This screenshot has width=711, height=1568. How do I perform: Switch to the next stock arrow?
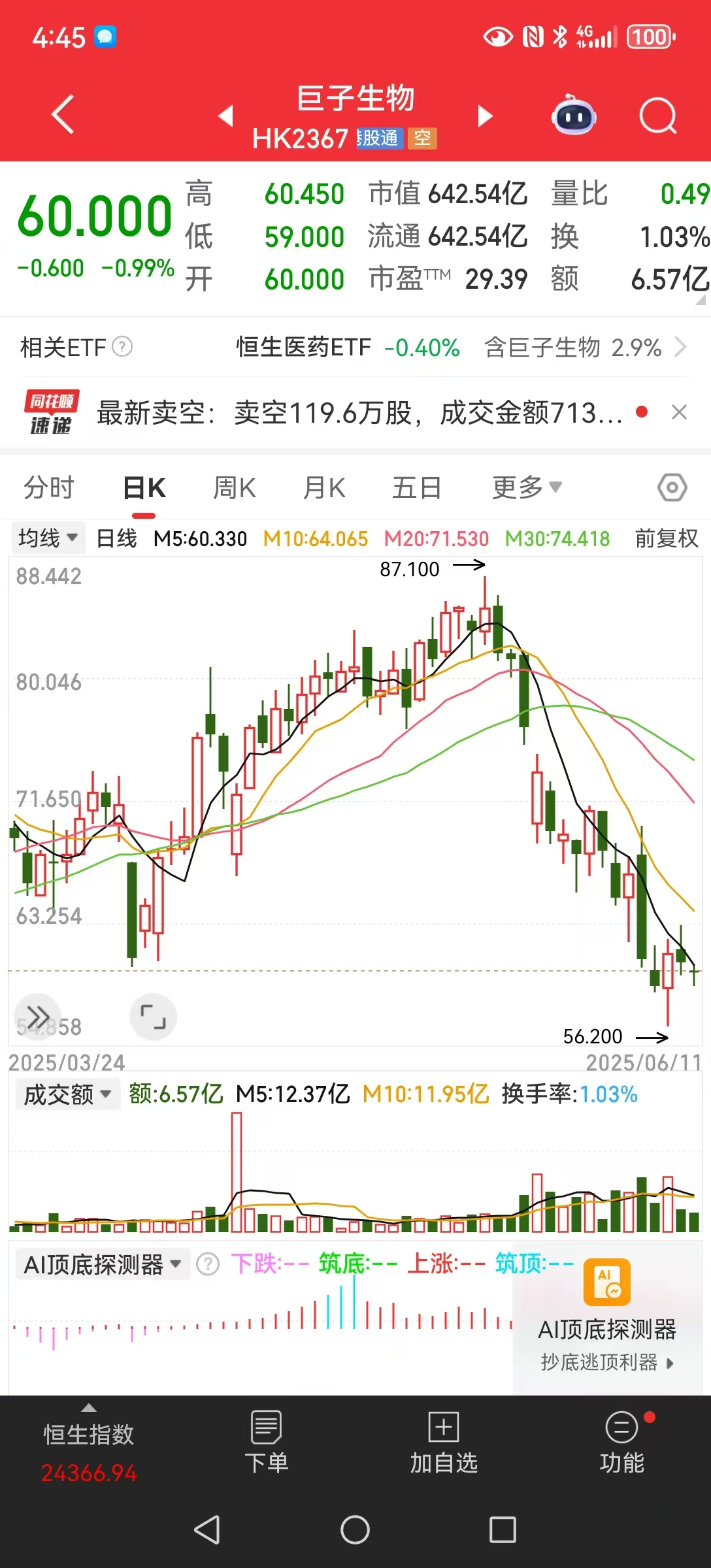(x=485, y=116)
